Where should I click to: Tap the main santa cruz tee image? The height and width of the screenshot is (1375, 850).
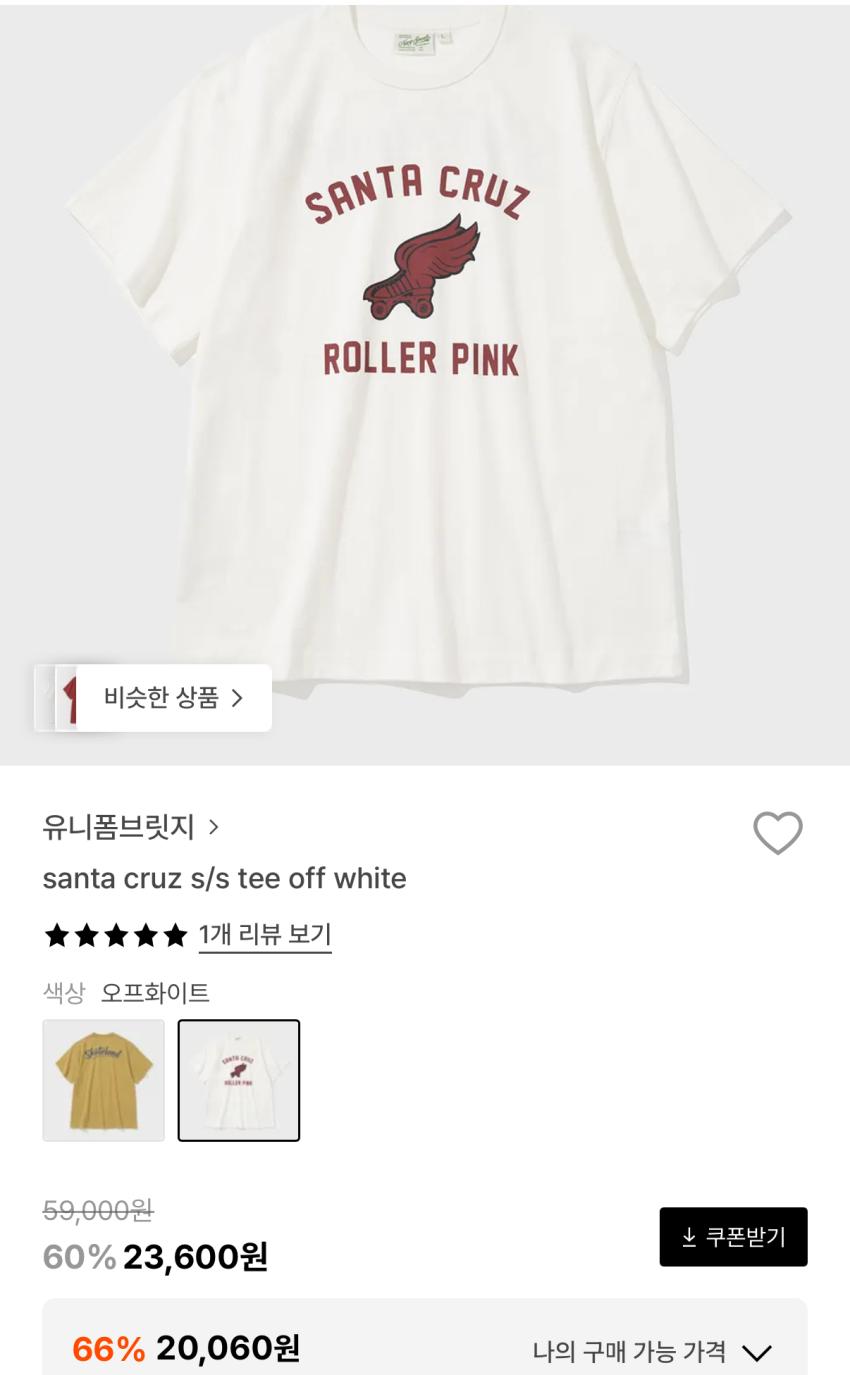pyautogui.click(x=425, y=350)
